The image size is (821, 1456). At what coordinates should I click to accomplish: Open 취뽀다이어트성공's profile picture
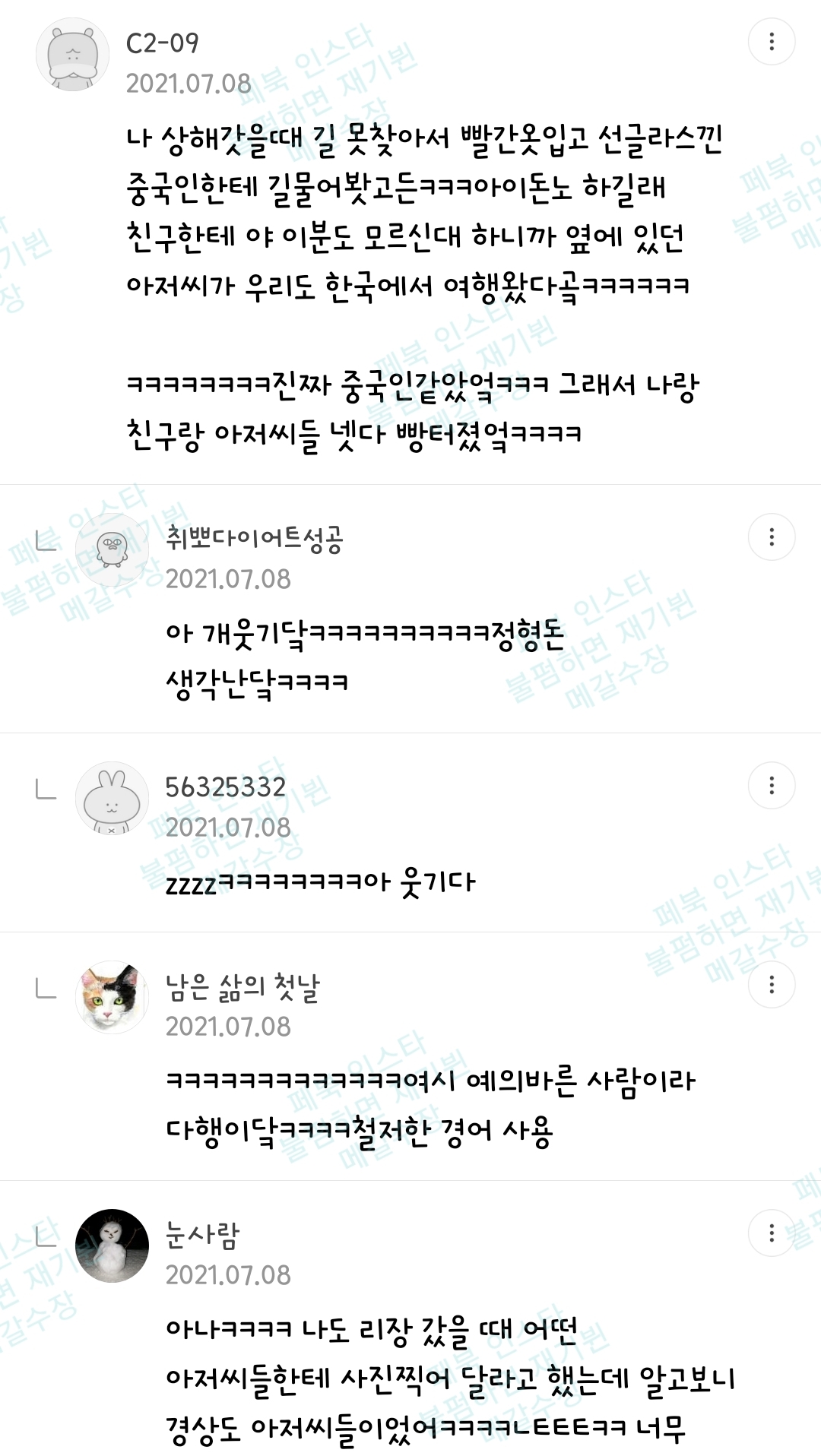coord(113,550)
